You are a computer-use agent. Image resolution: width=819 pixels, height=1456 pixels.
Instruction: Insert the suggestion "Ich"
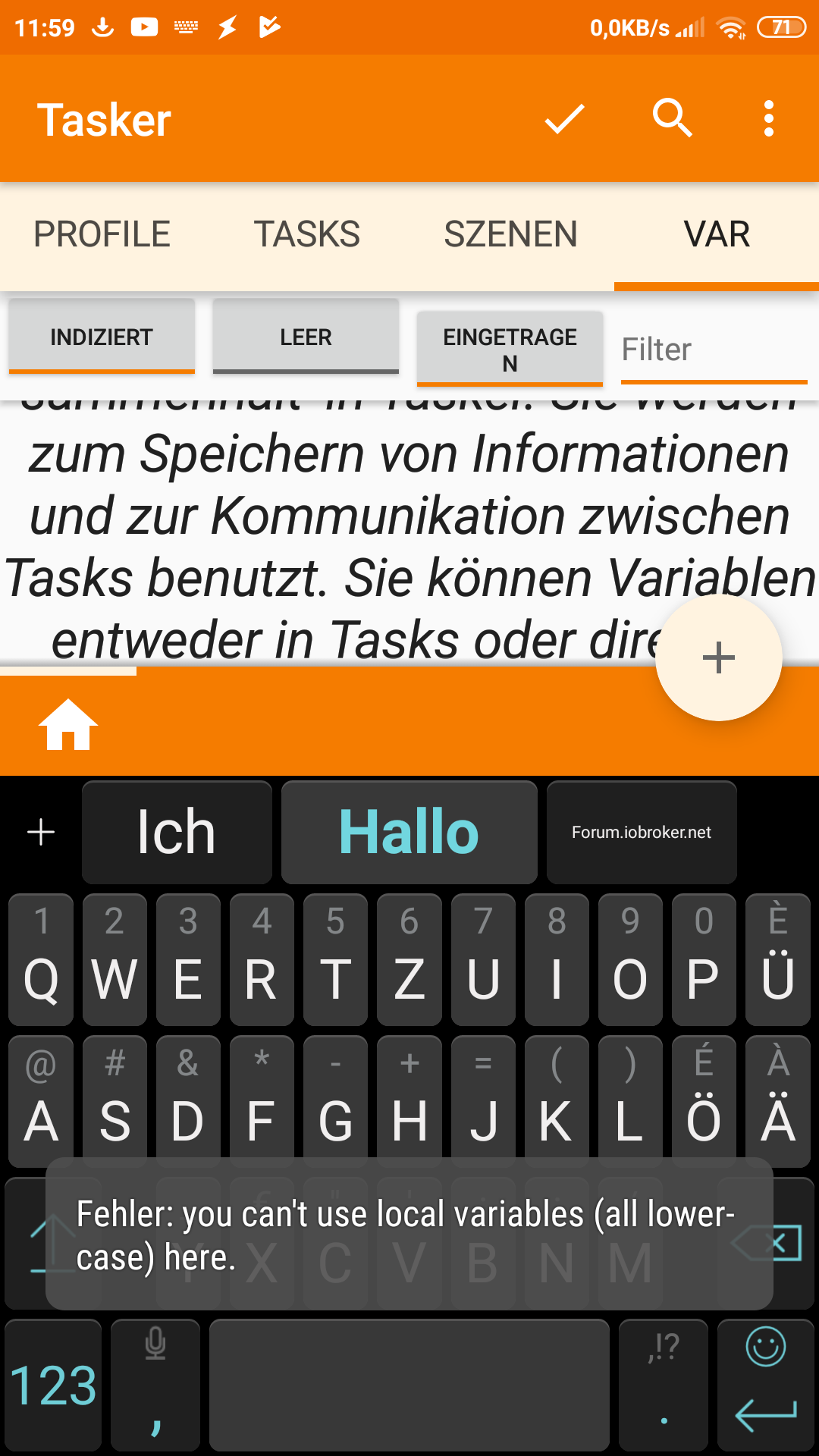point(177,832)
